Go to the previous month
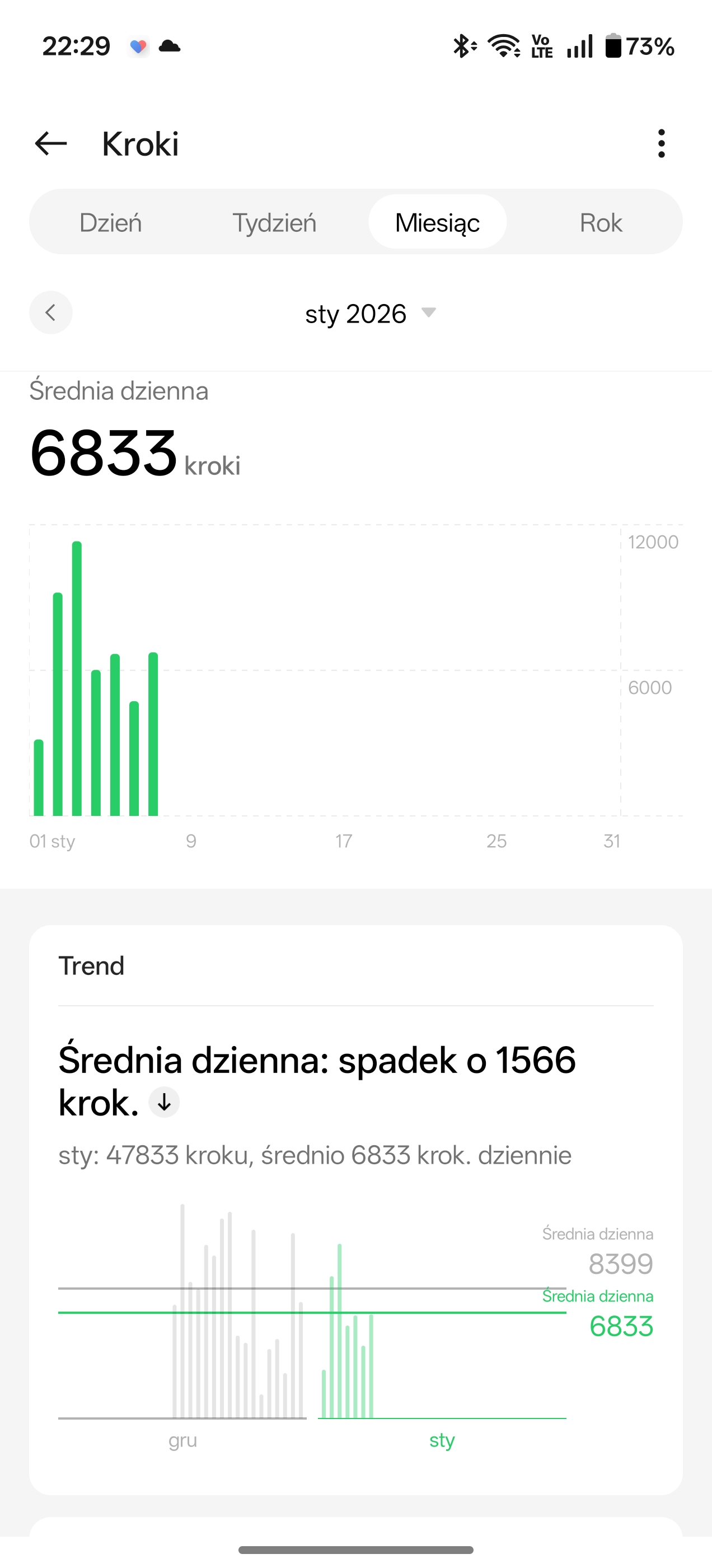Screen dimensions: 712x1568 pos(51,313)
